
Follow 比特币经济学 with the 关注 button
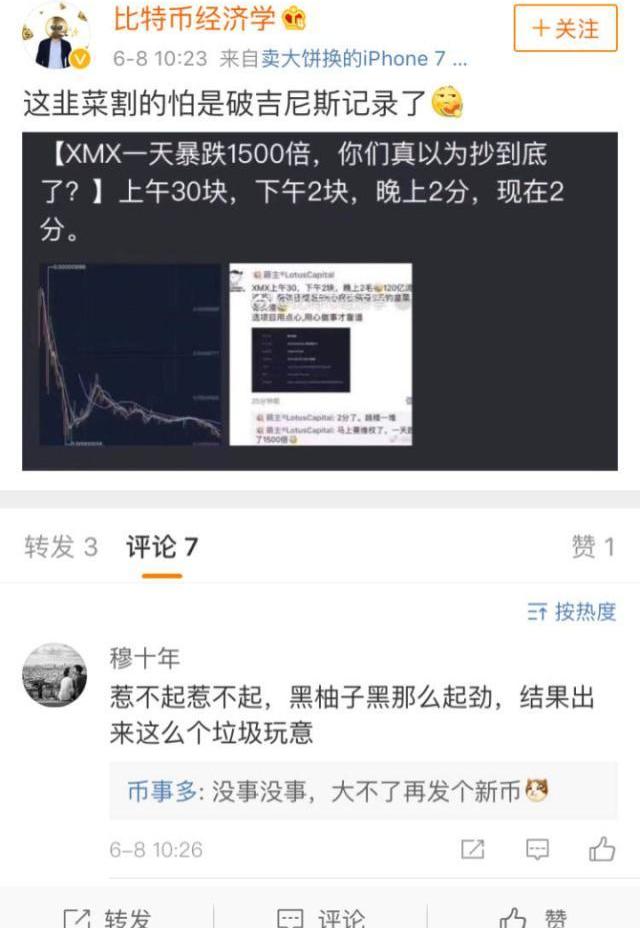[x=565, y=28]
